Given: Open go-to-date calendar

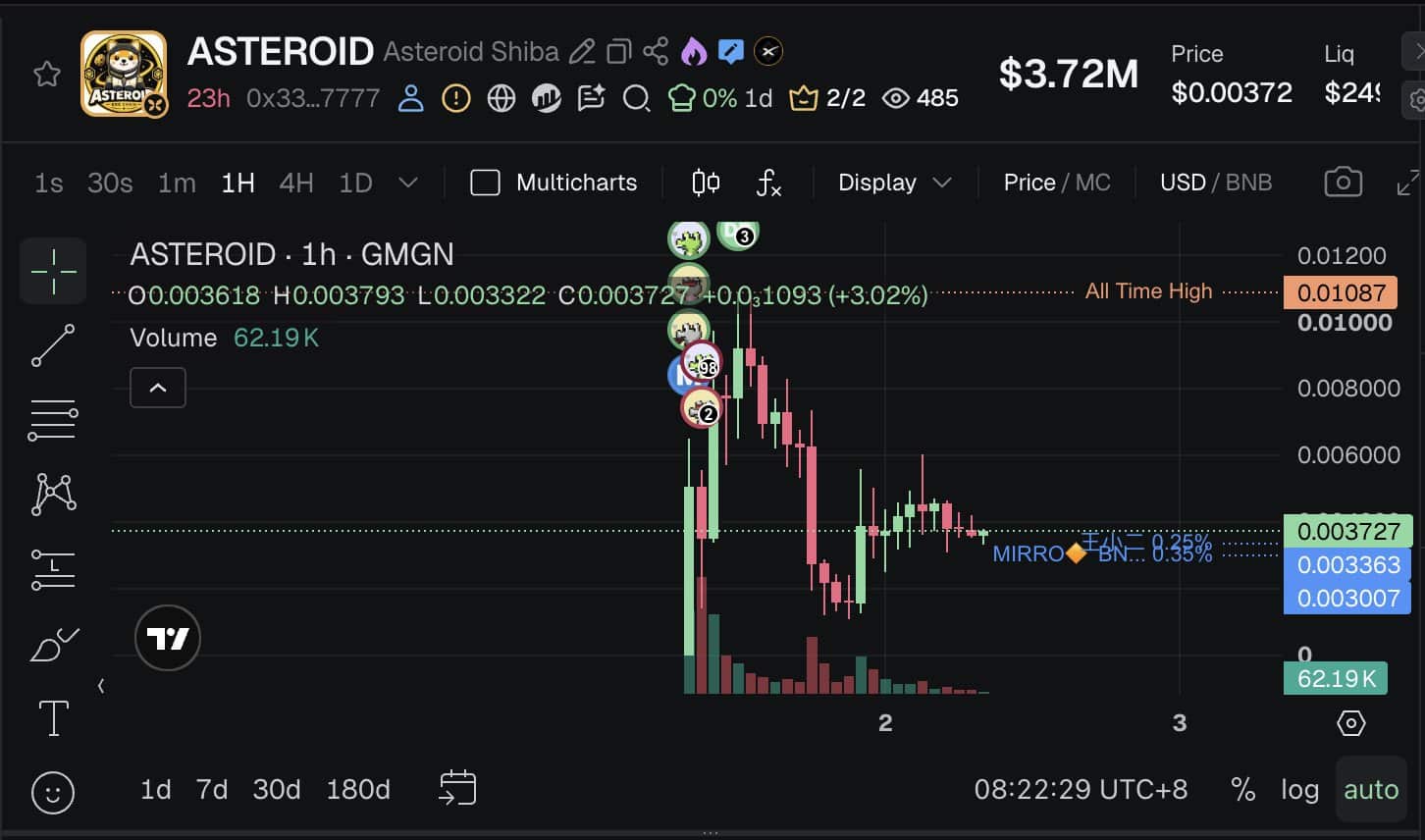Looking at the screenshot, I should 457,788.
